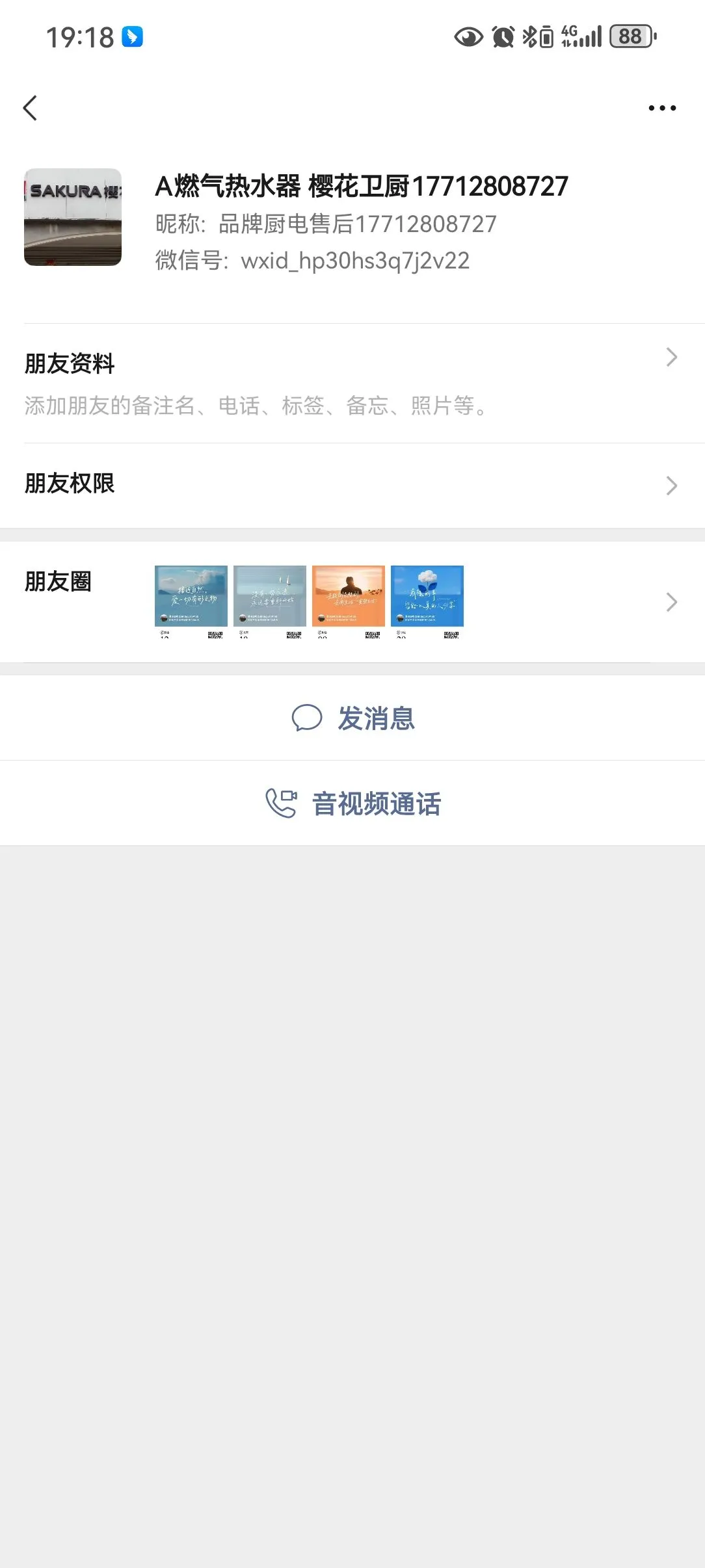Open 朋友权限 settings
This screenshot has height=1568, width=705.
[x=351, y=485]
